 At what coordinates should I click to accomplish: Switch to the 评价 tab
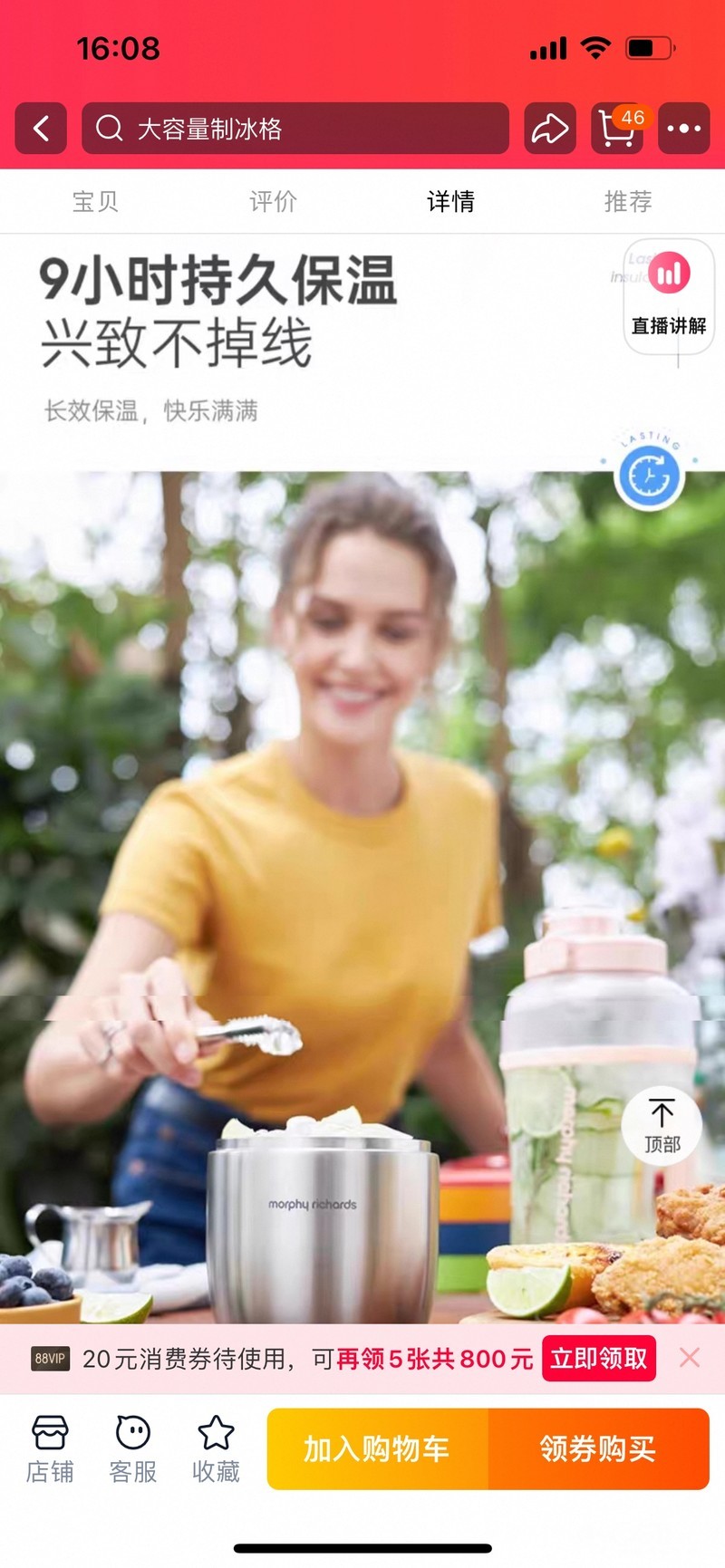(x=273, y=201)
